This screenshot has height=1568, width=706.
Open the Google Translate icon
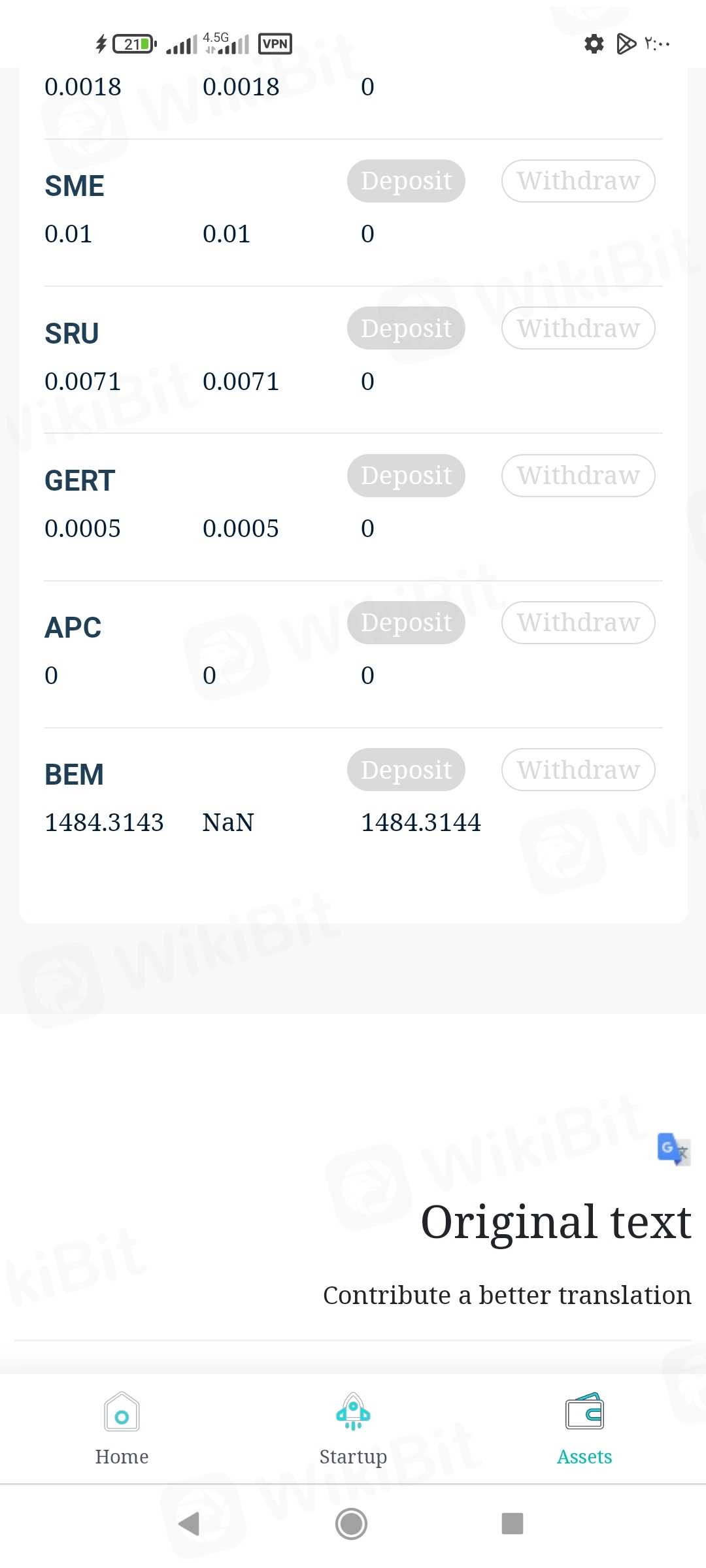[x=673, y=1149]
